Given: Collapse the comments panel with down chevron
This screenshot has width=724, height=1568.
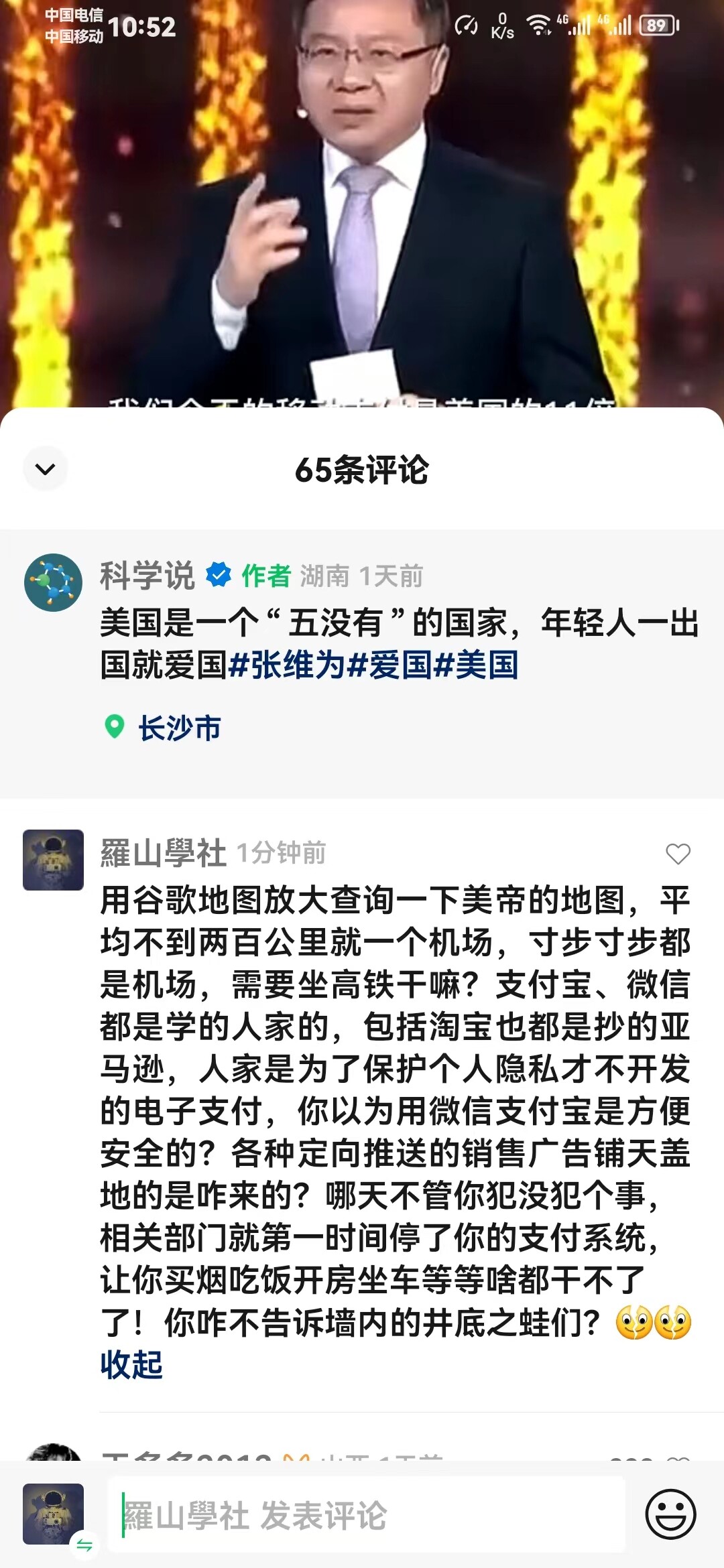Looking at the screenshot, I should pyautogui.click(x=45, y=469).
